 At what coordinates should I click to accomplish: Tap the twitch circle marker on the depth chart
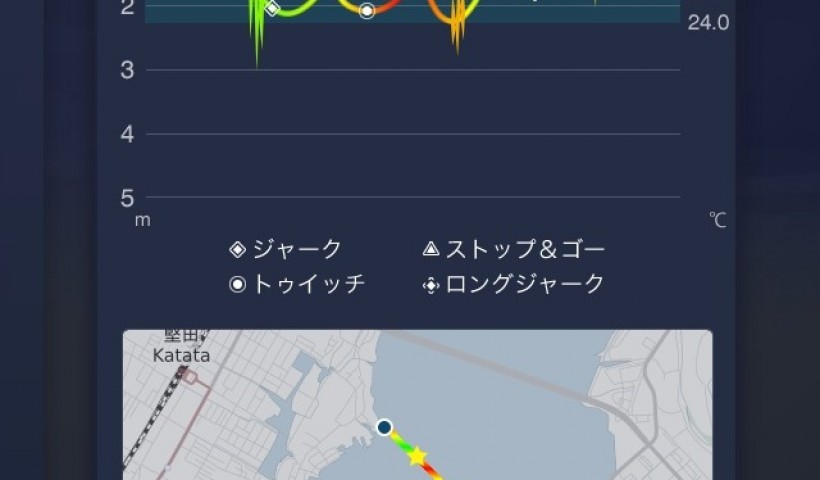[367, 10]
